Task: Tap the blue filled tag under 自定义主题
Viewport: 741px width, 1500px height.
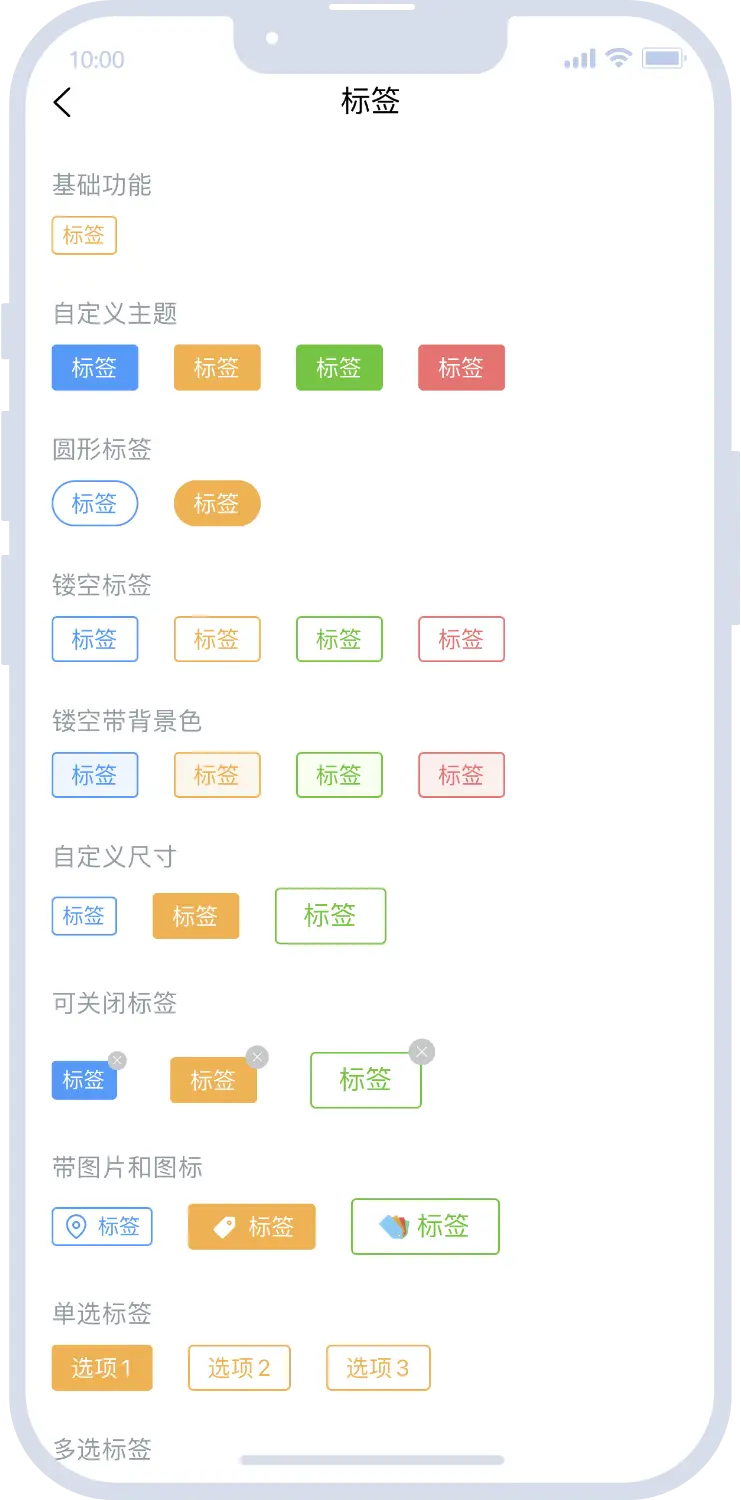Action: 95,368
